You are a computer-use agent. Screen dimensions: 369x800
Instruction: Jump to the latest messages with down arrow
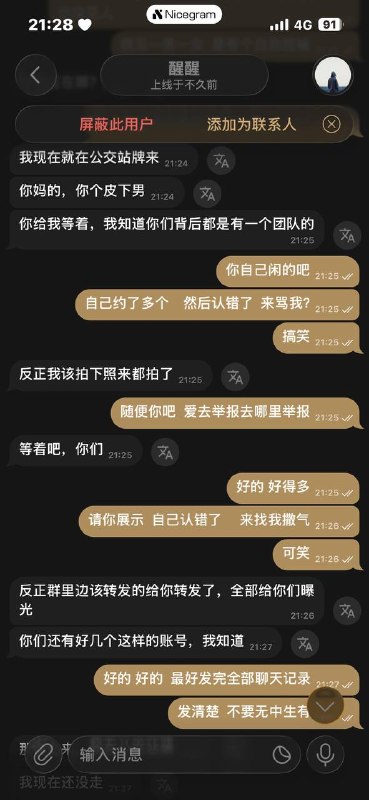[326, 706]
